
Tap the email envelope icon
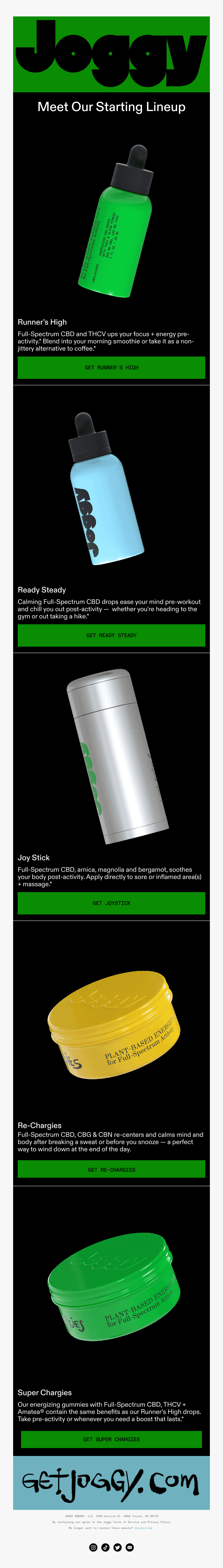tap(130, 1547)
